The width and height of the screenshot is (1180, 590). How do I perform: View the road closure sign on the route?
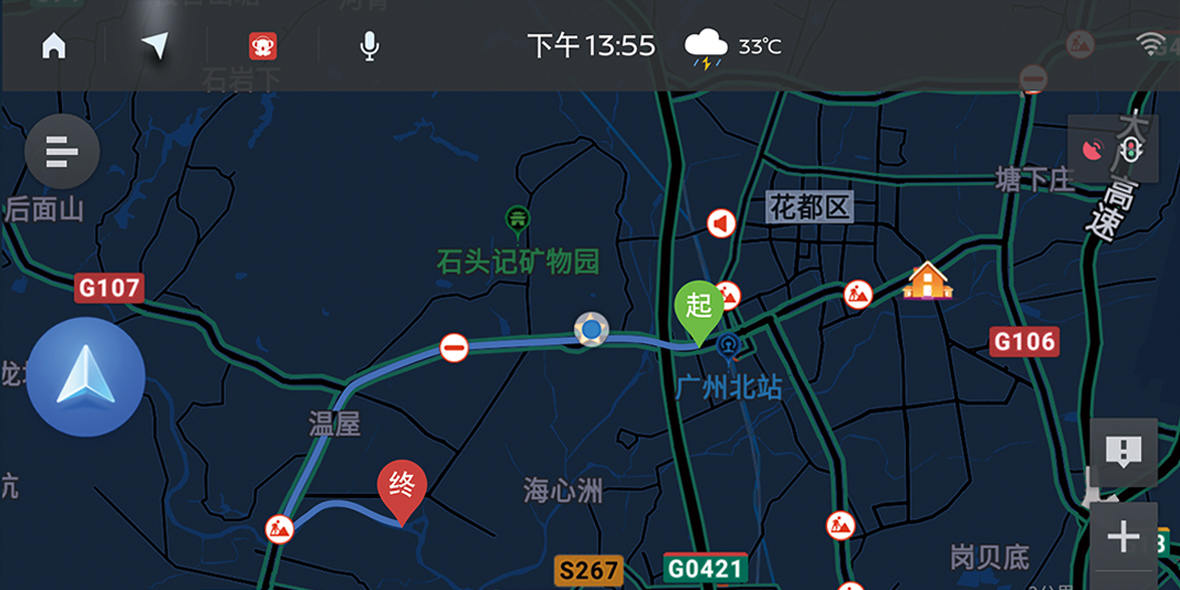454,348
